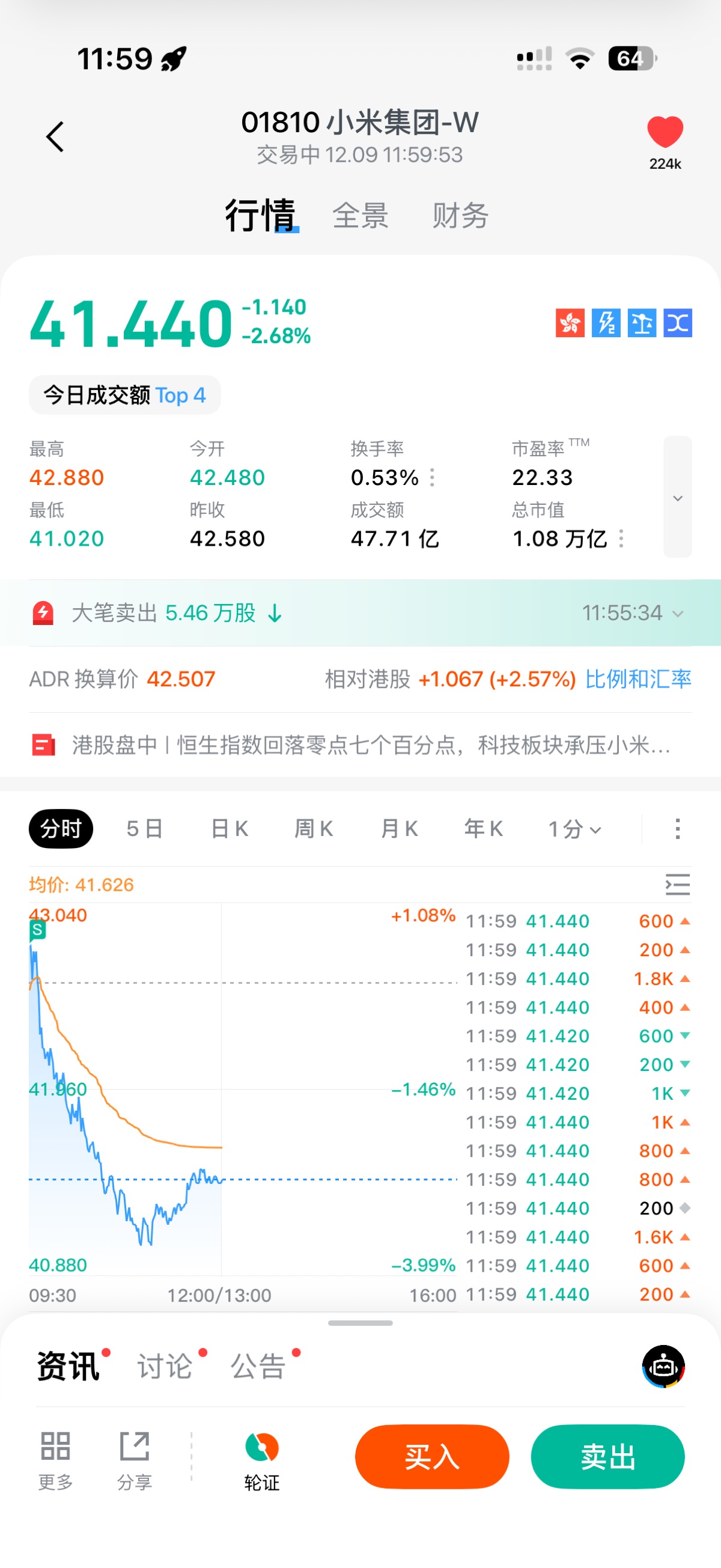Show the 周K chart
The height and width of the screenshot is (1568, 721).
point(314,829)
